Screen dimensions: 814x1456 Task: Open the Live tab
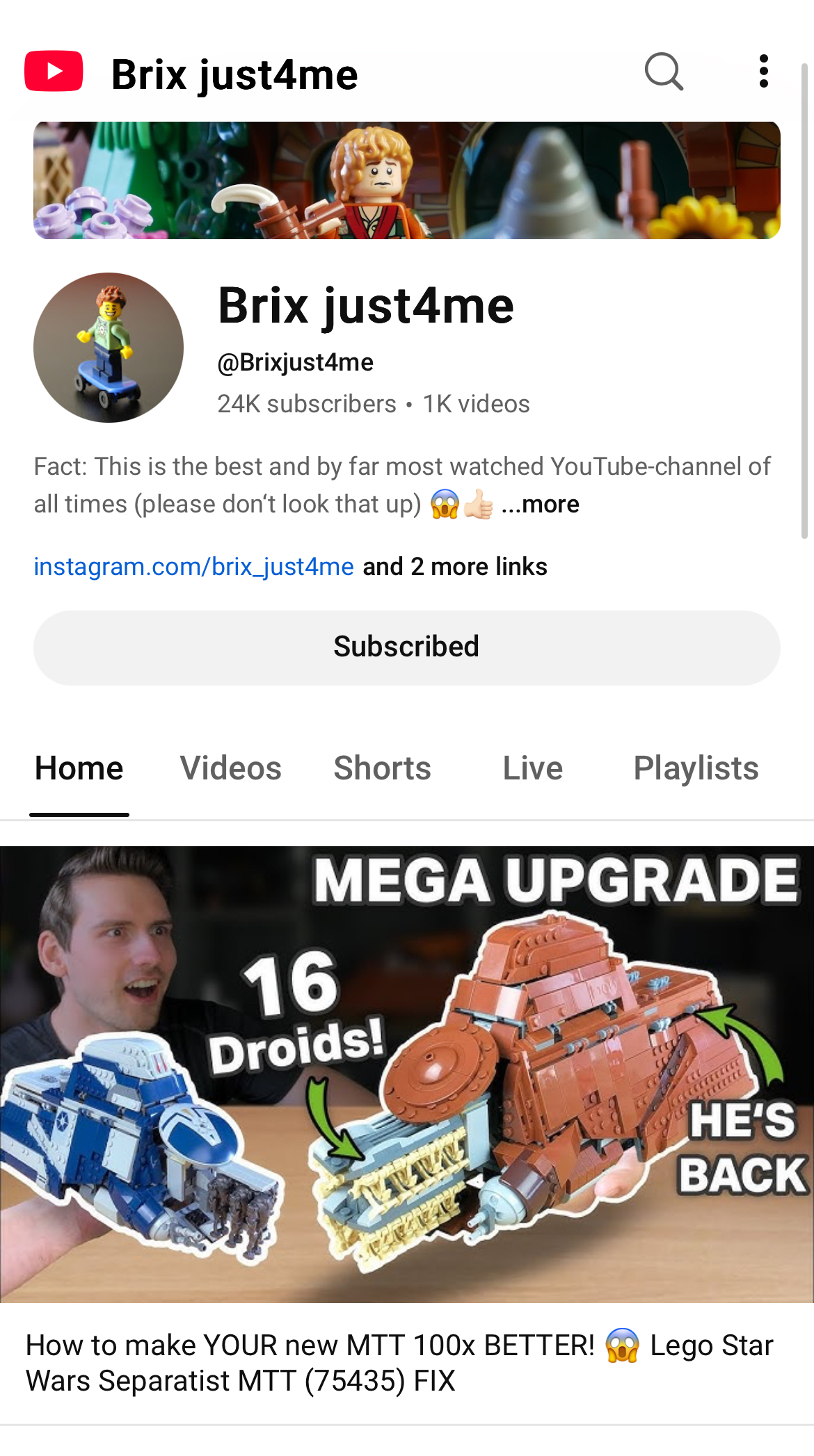coord(532,768)
